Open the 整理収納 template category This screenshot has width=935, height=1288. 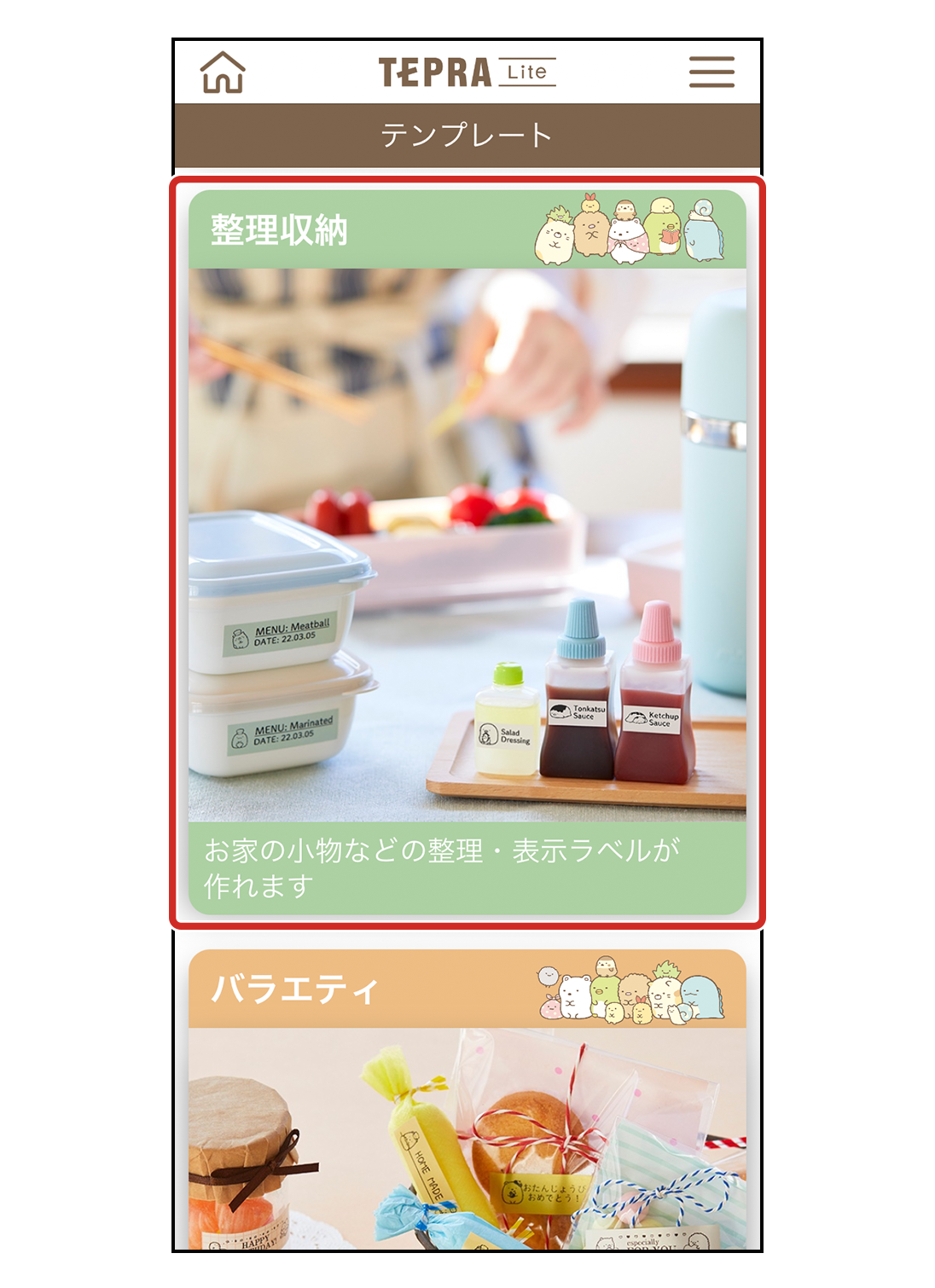(x=467, y=551)
